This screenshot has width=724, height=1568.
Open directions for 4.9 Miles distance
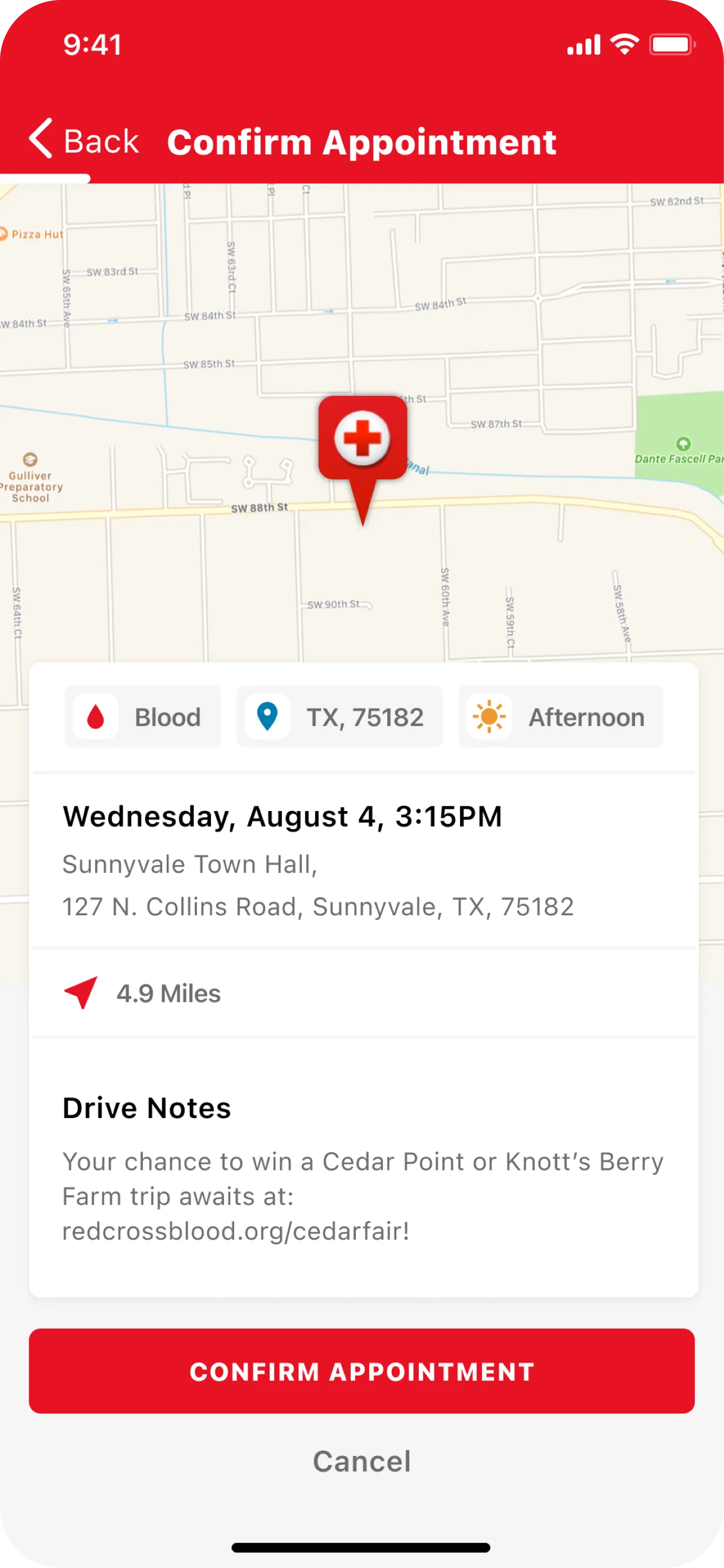[142, 994]
